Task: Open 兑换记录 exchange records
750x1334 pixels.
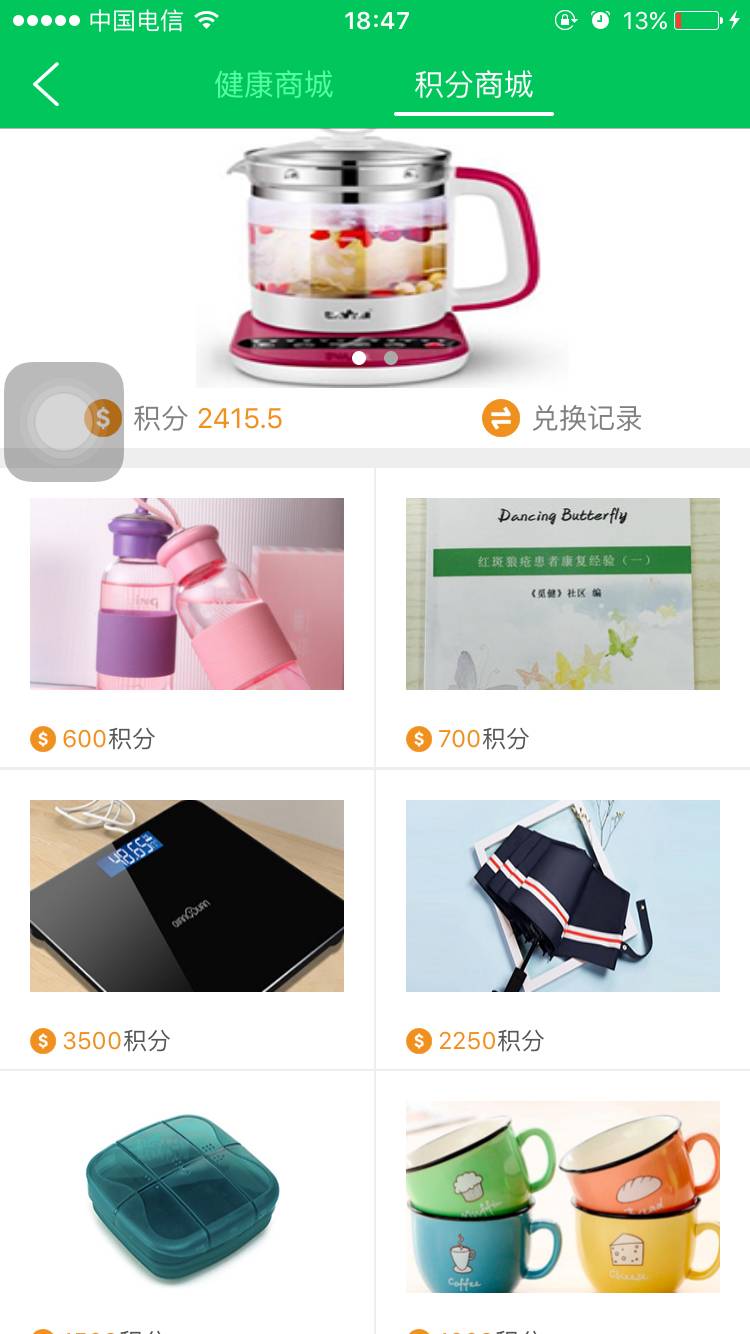Action: click(563, 418)
